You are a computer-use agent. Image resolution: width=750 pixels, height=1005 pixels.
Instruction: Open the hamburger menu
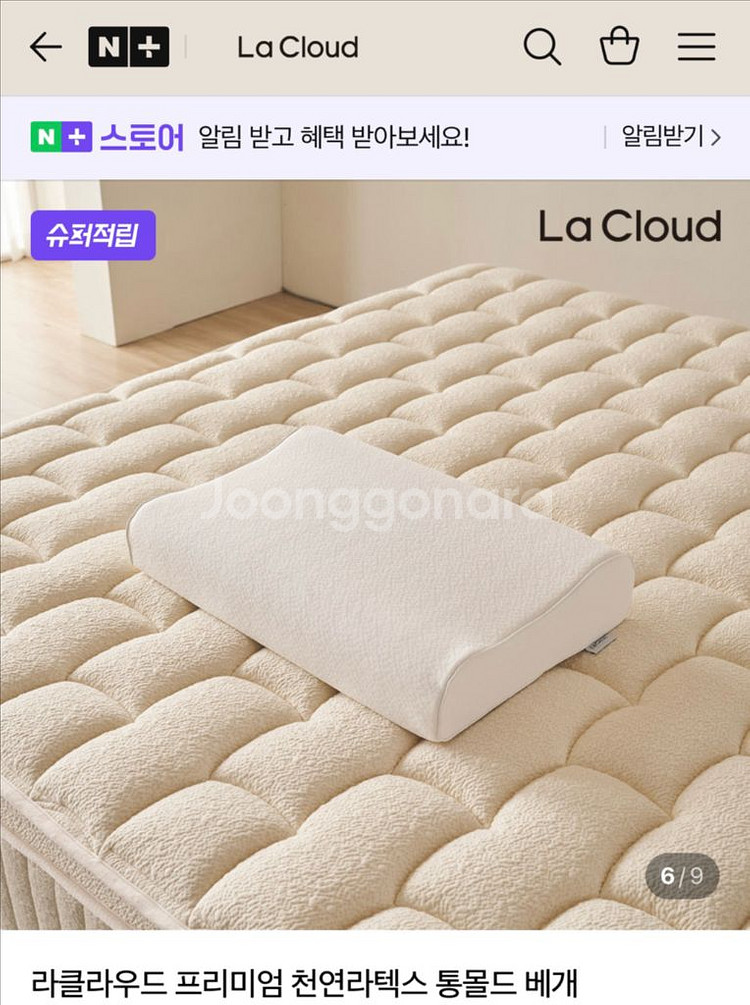coord(697,47)
